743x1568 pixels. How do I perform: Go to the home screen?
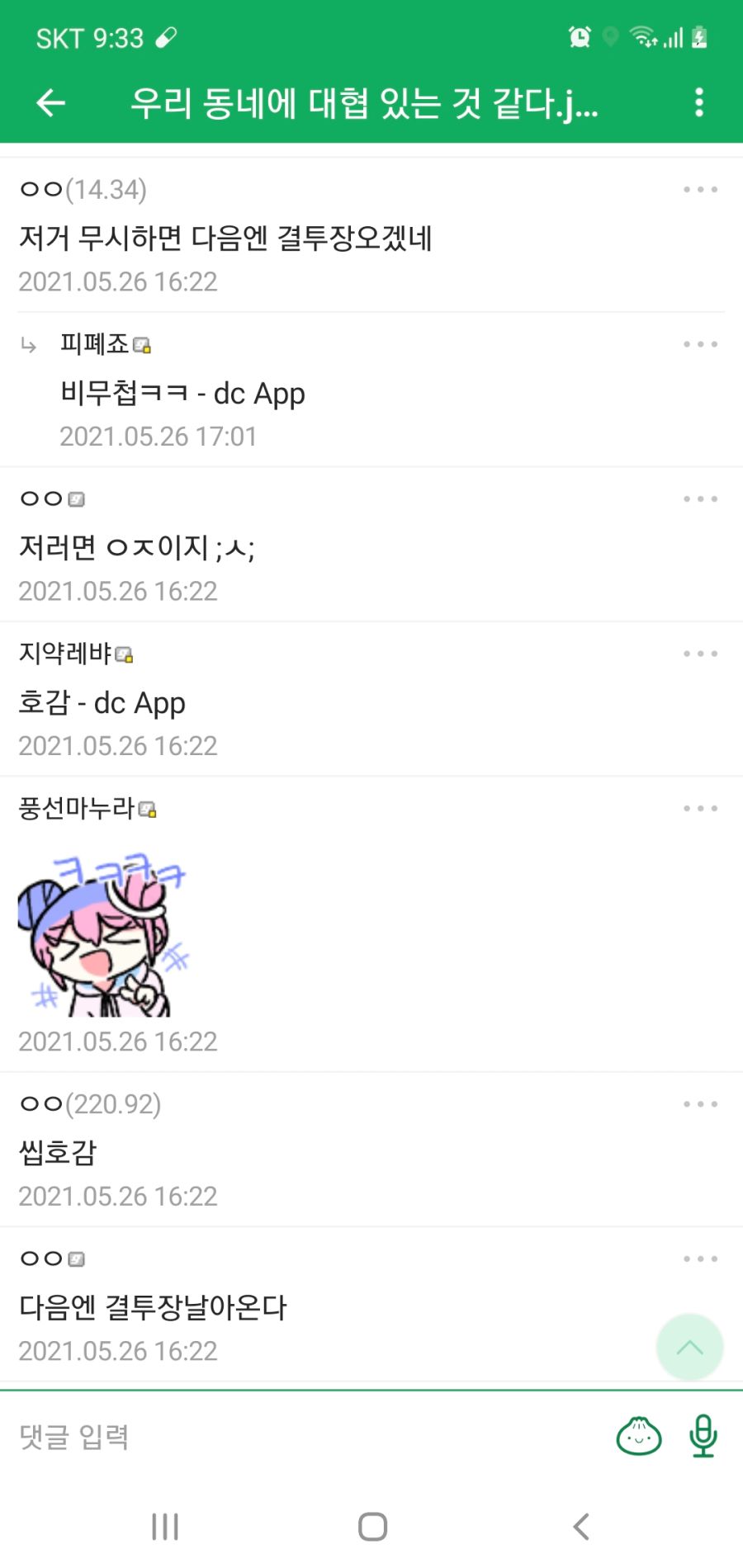point(372,1527)
